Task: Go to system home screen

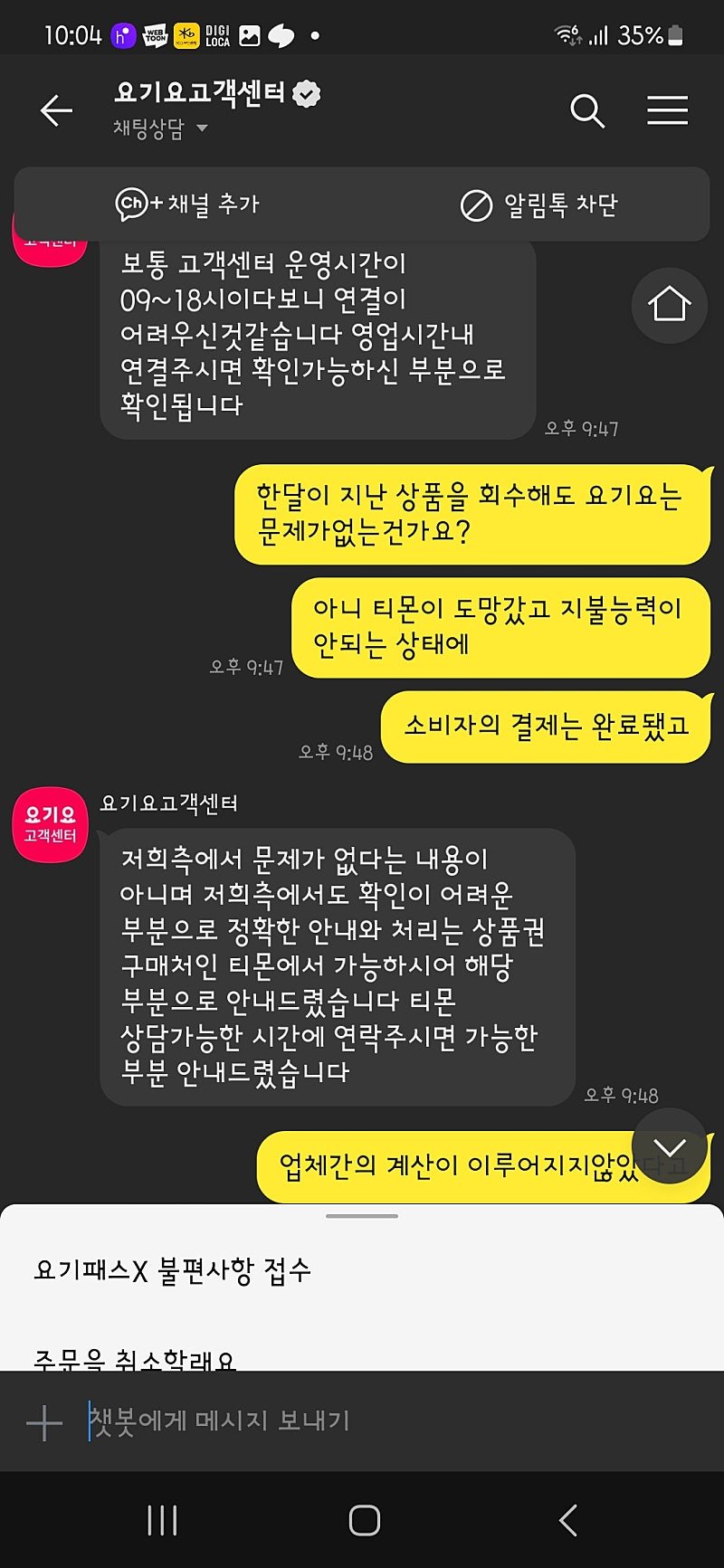Action: (364, 1520)
